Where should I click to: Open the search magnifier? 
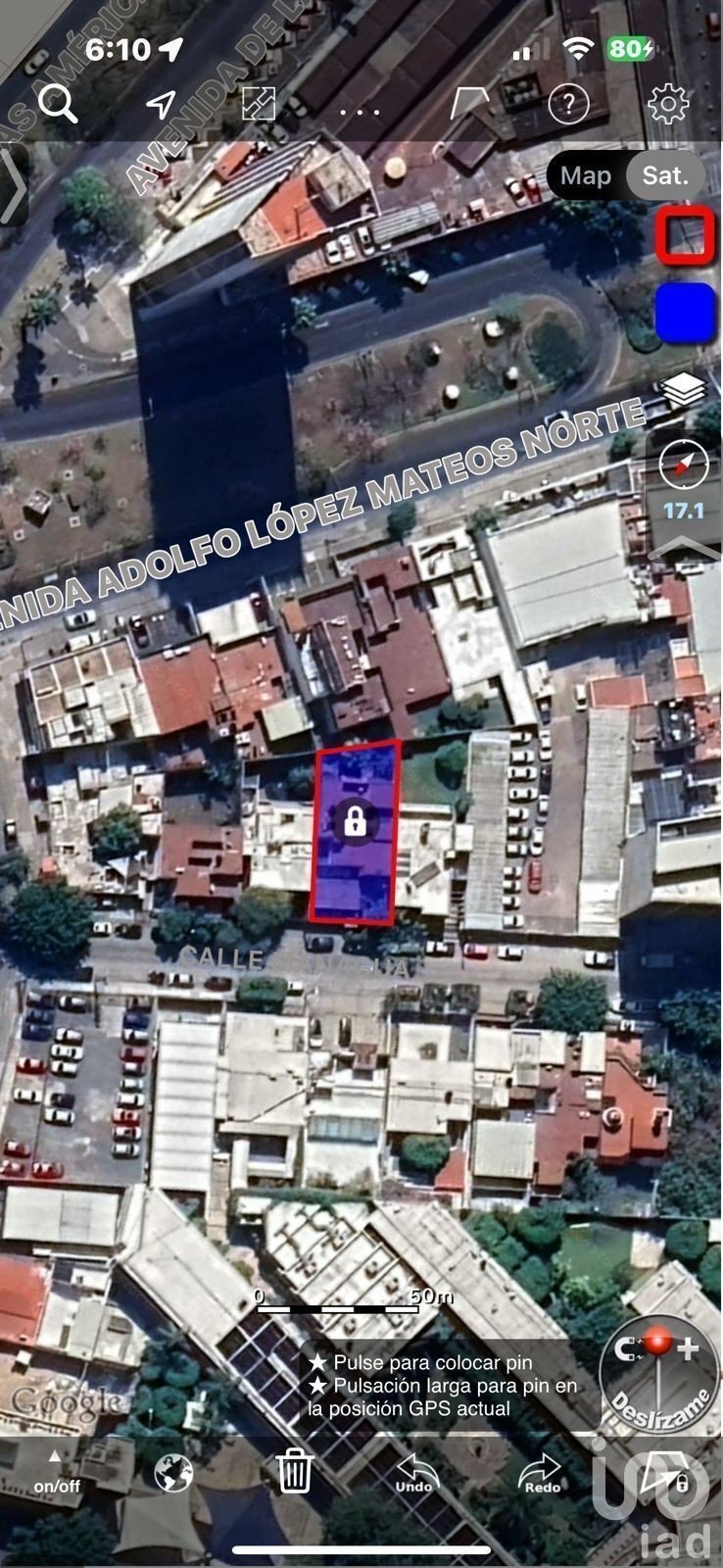pyautogui.click(x=57, y=103)
